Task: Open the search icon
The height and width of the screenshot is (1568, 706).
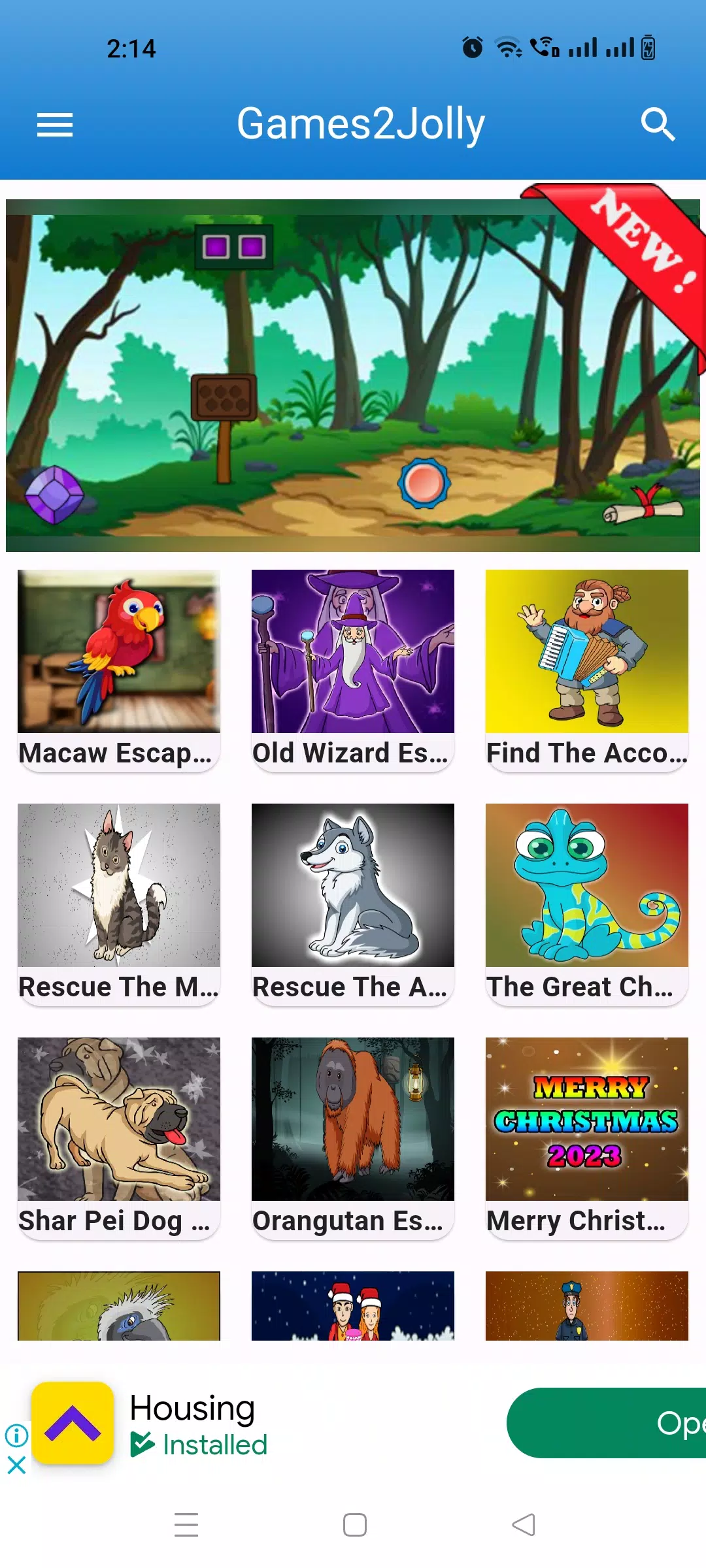Action: [657, 125]
